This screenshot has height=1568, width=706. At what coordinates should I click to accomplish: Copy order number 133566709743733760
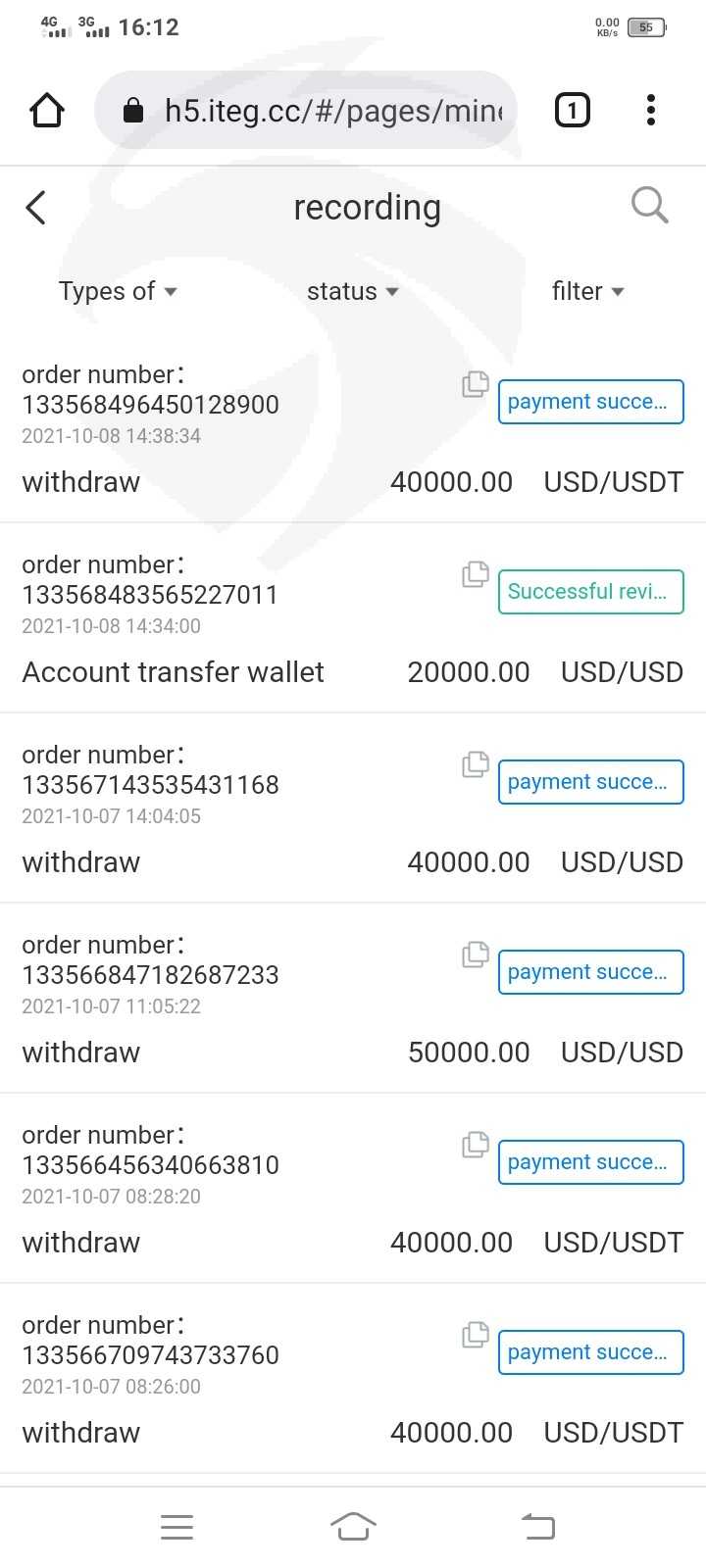pyautogui.click(x=476, y=1335)
